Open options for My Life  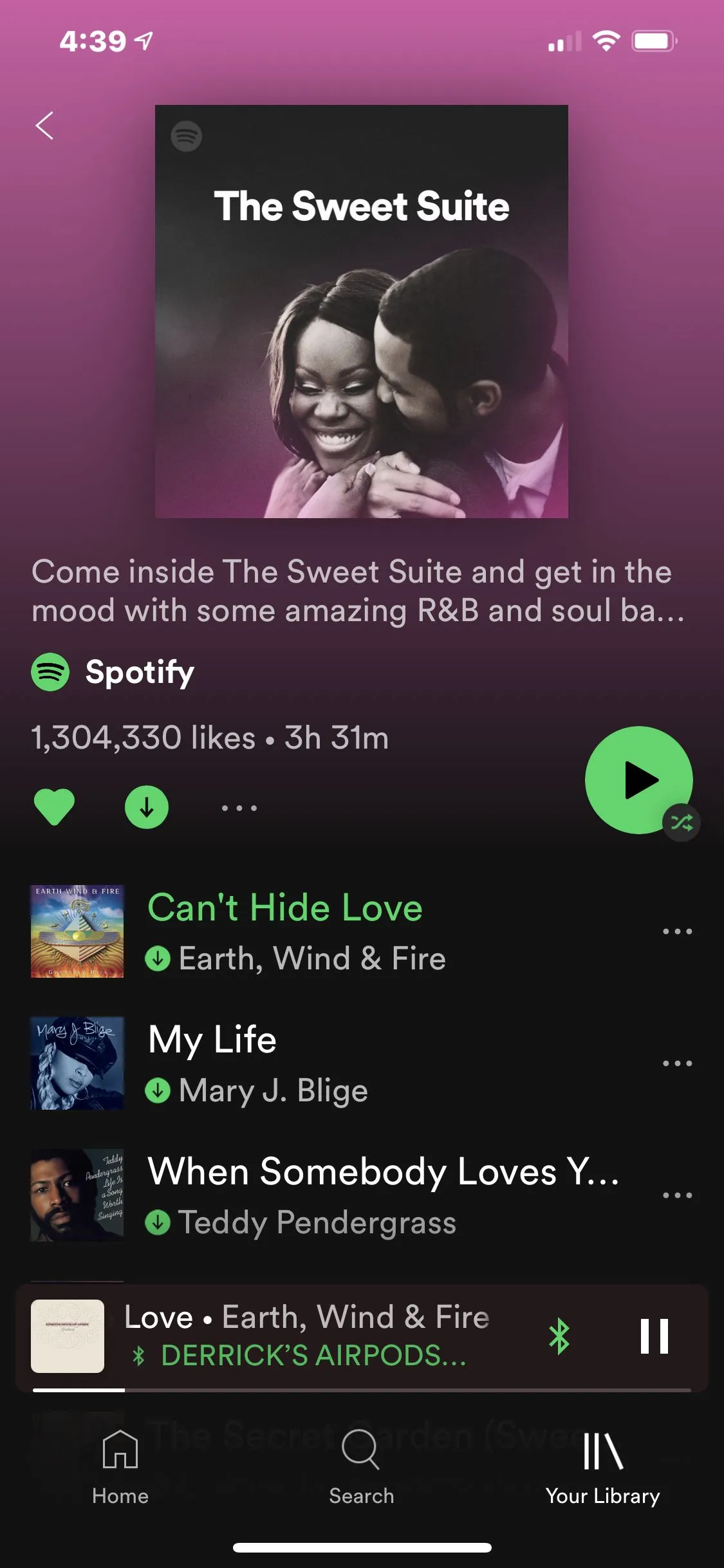pyautogui.click(x=677, y=1063)
